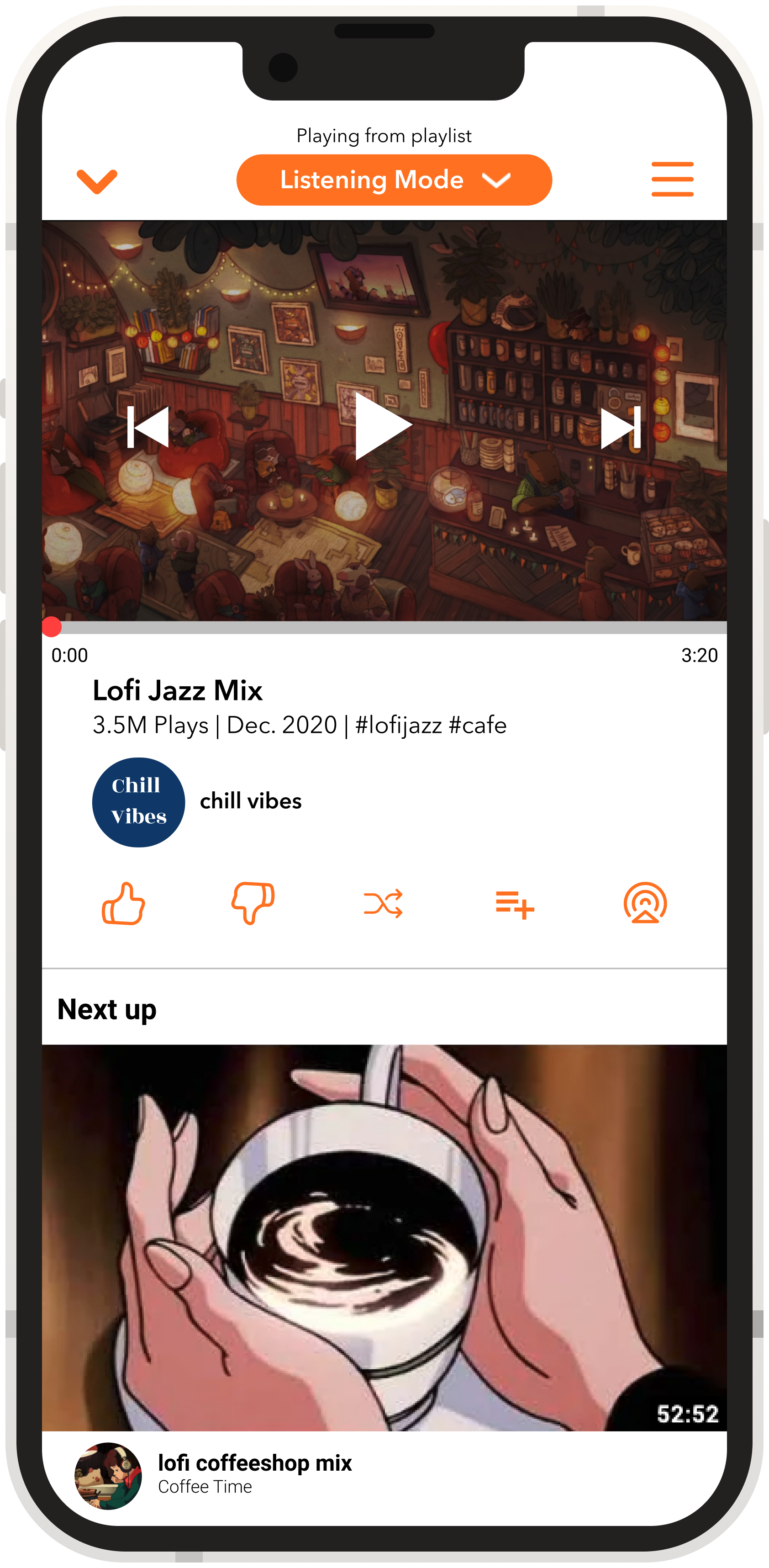Screen dimensions: 769x1568
Task: Dislike this track with thumbs down
Action: (x=253, y=903)
